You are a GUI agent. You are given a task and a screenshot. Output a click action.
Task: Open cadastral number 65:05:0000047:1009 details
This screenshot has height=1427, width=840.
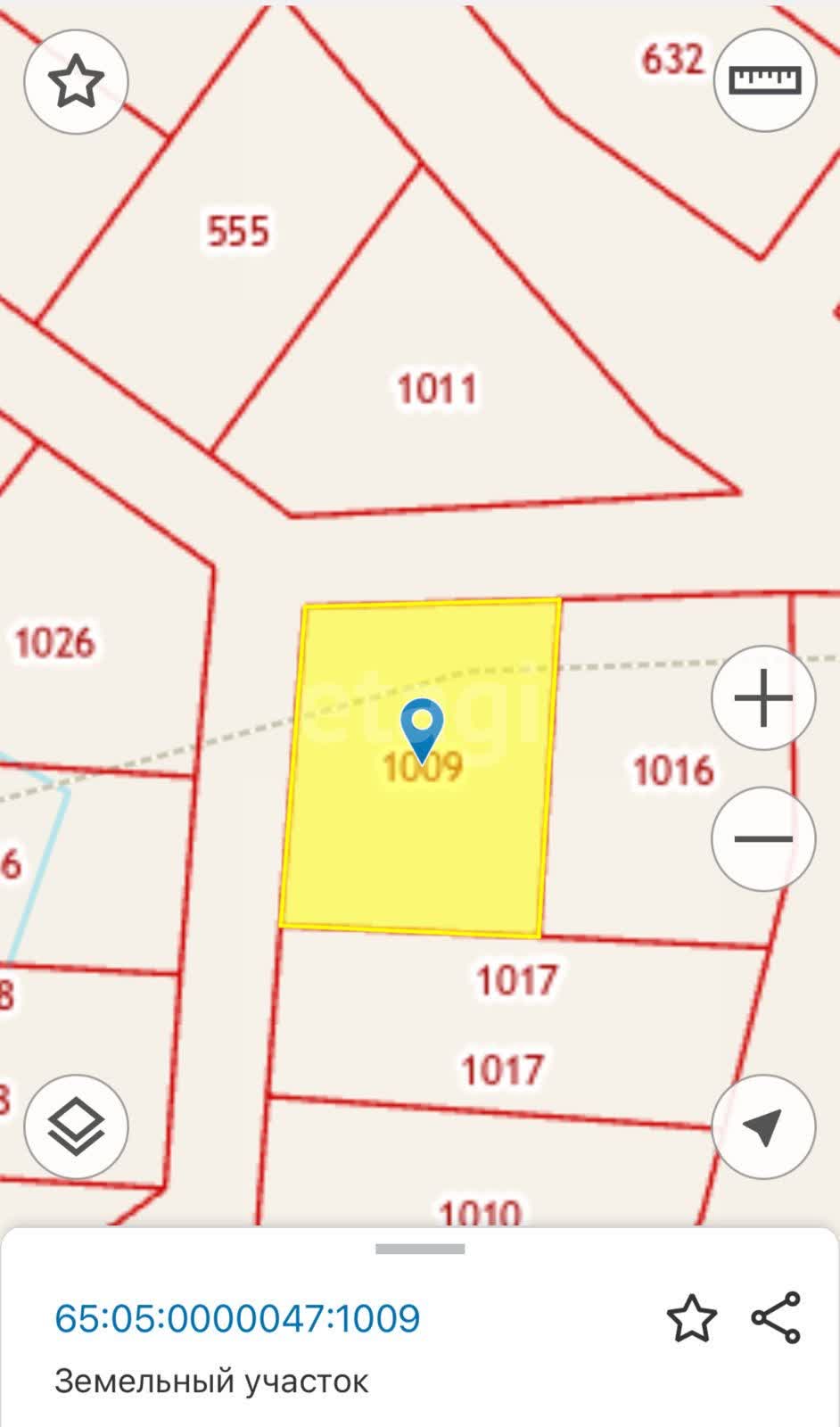[237, 1318]
